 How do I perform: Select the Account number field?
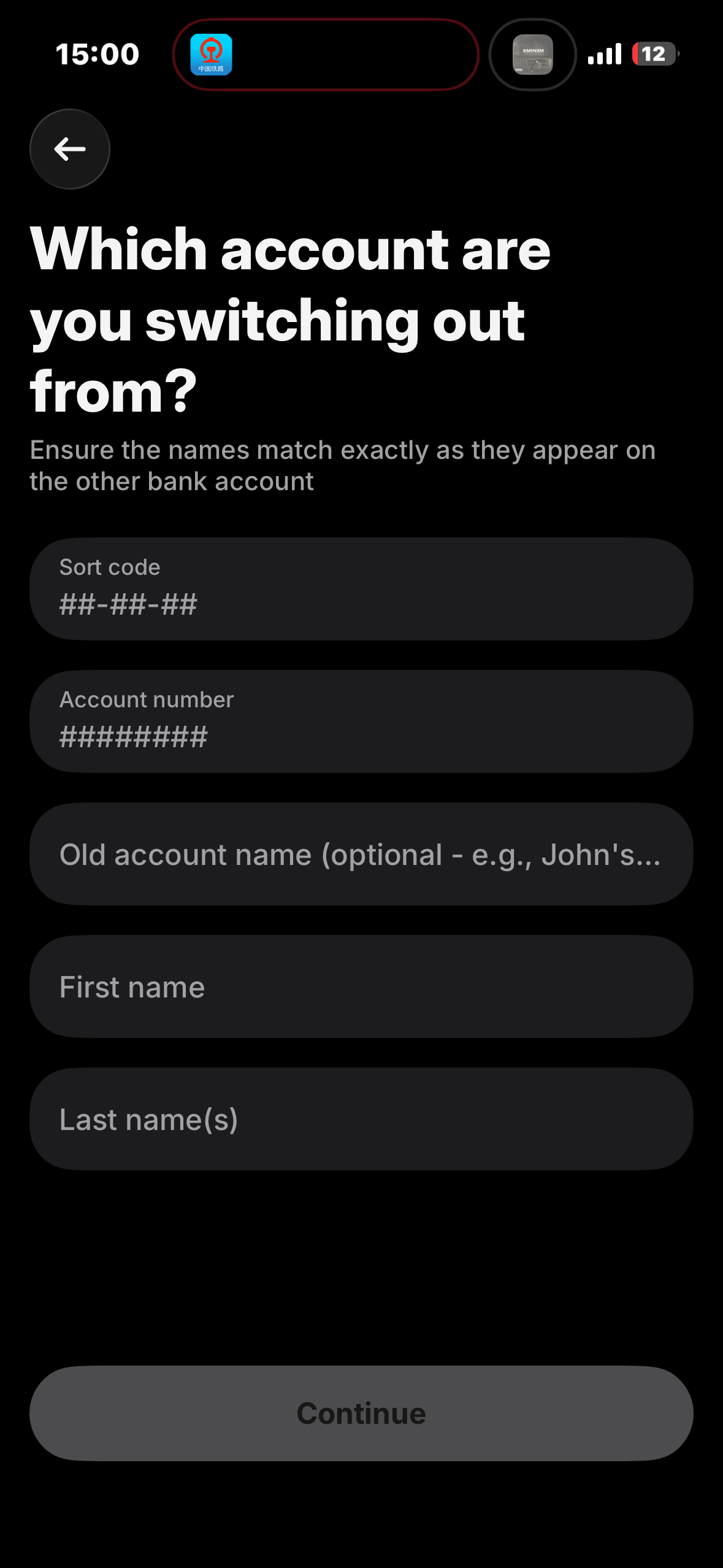coord(361,721)
